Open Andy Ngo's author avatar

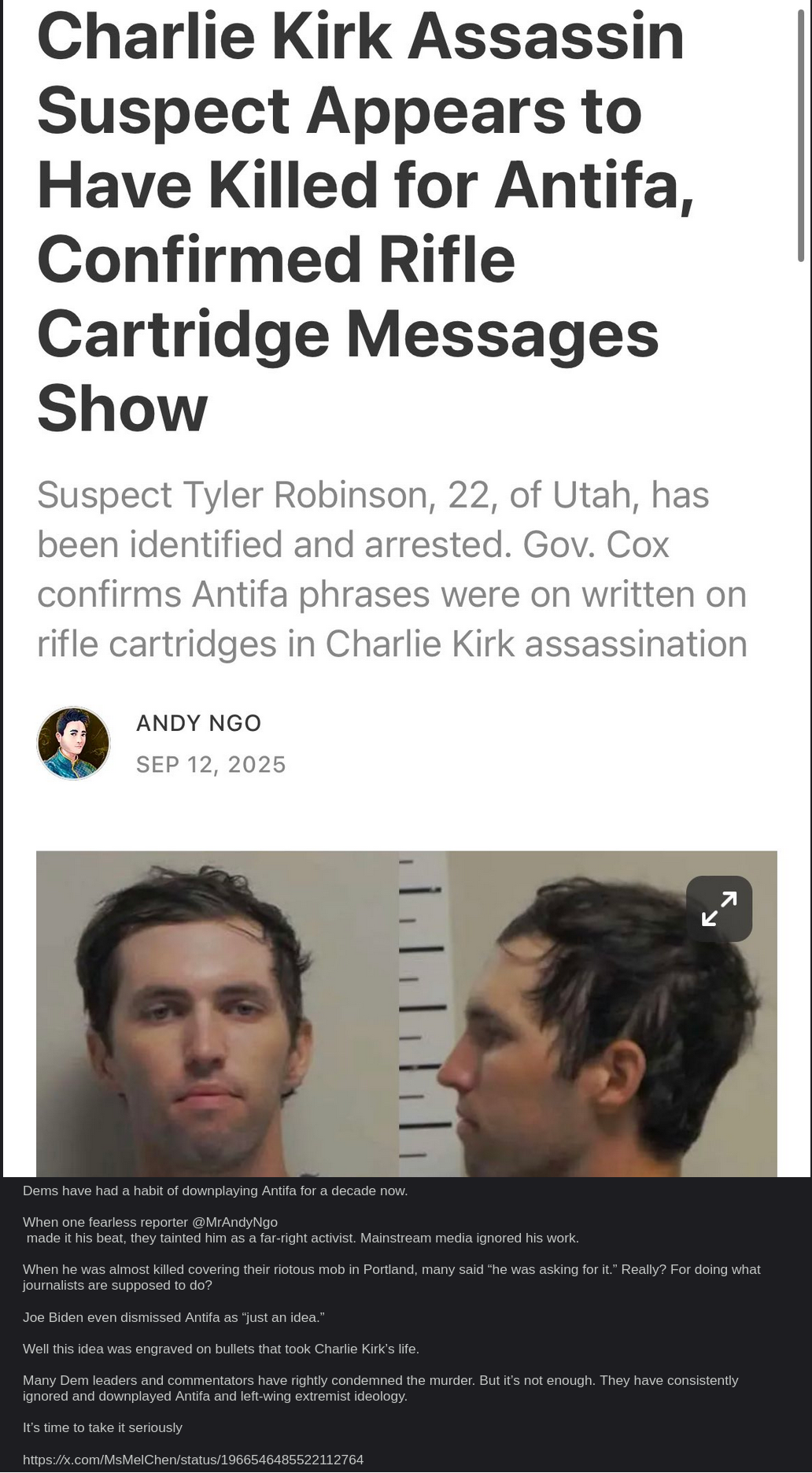[73, 743]
